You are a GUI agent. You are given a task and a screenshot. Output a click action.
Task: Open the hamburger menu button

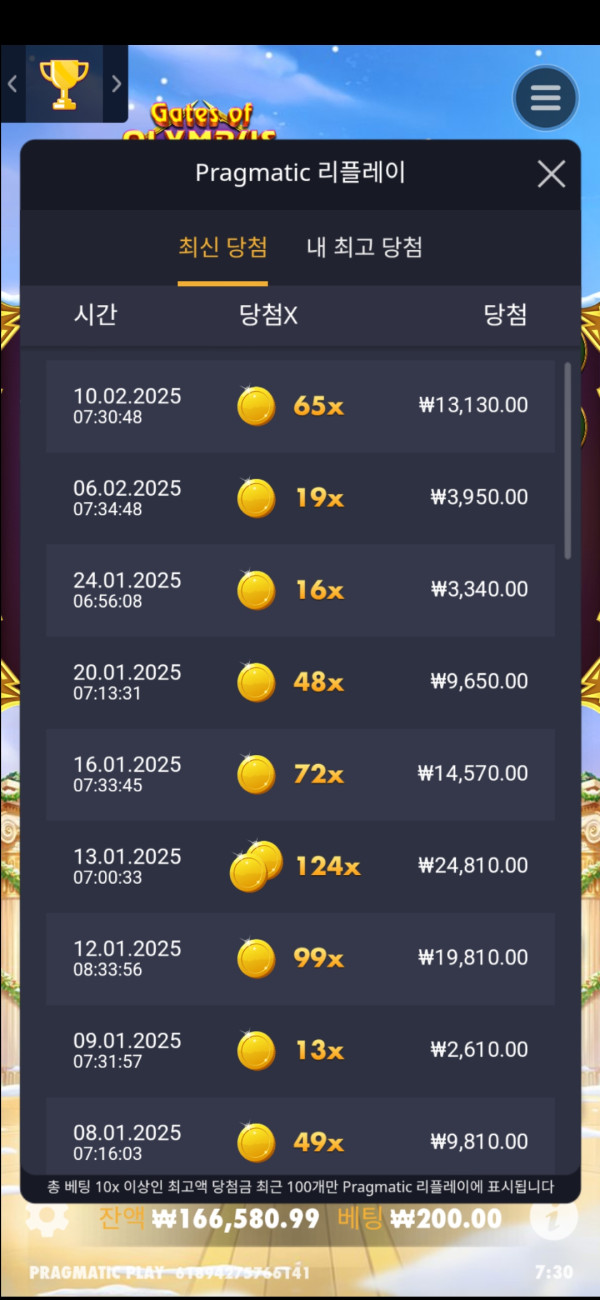545,97
